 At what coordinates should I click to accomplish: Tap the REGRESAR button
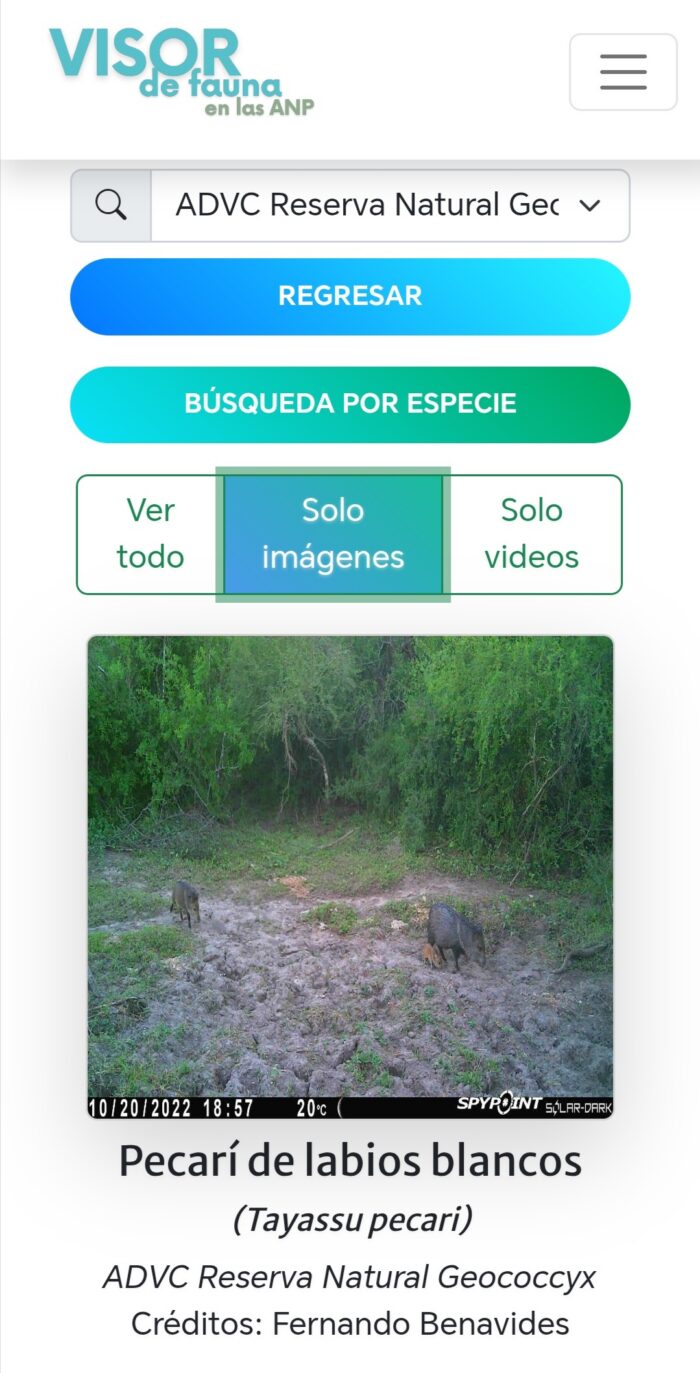point(350,296)
